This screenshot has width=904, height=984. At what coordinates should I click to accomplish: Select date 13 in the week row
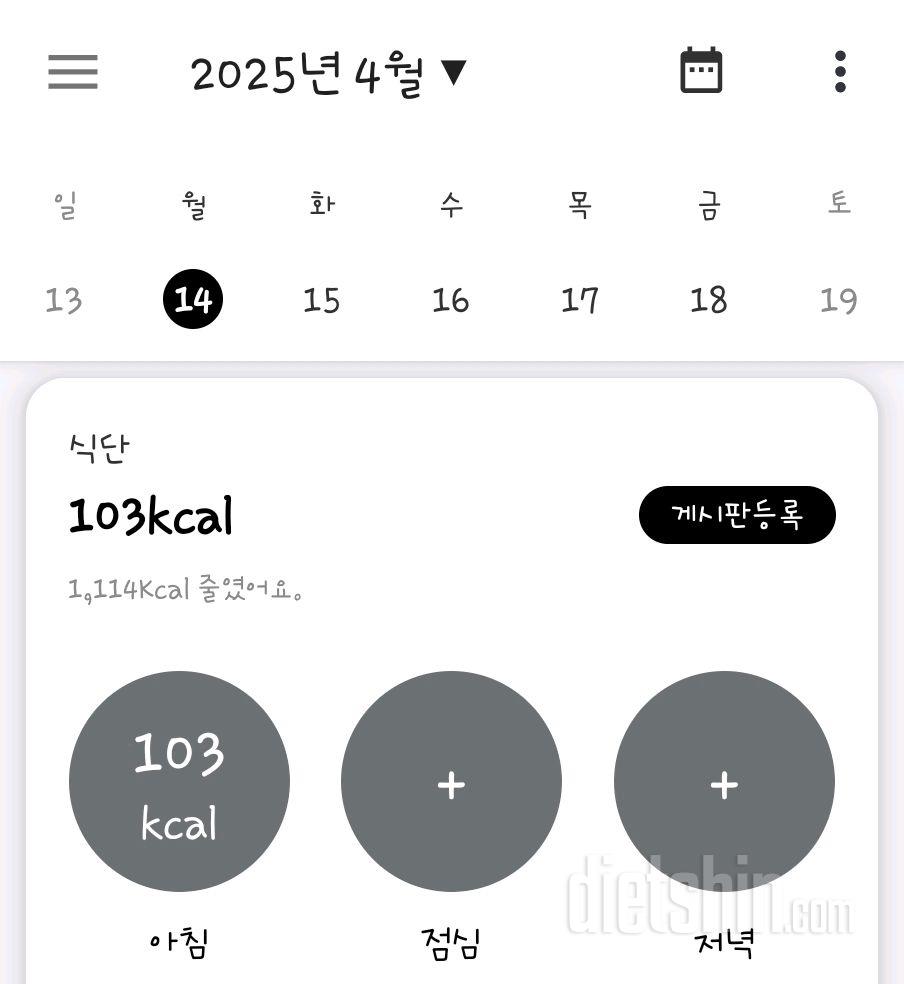pyautogui.click(x=64, y=300)
